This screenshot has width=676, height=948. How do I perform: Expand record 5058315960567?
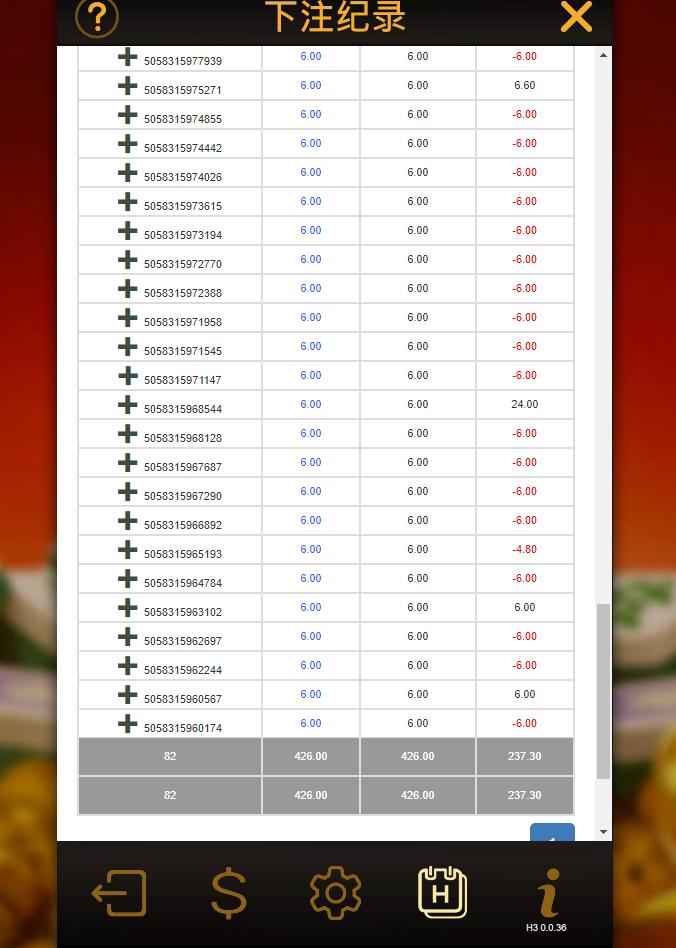128,695
